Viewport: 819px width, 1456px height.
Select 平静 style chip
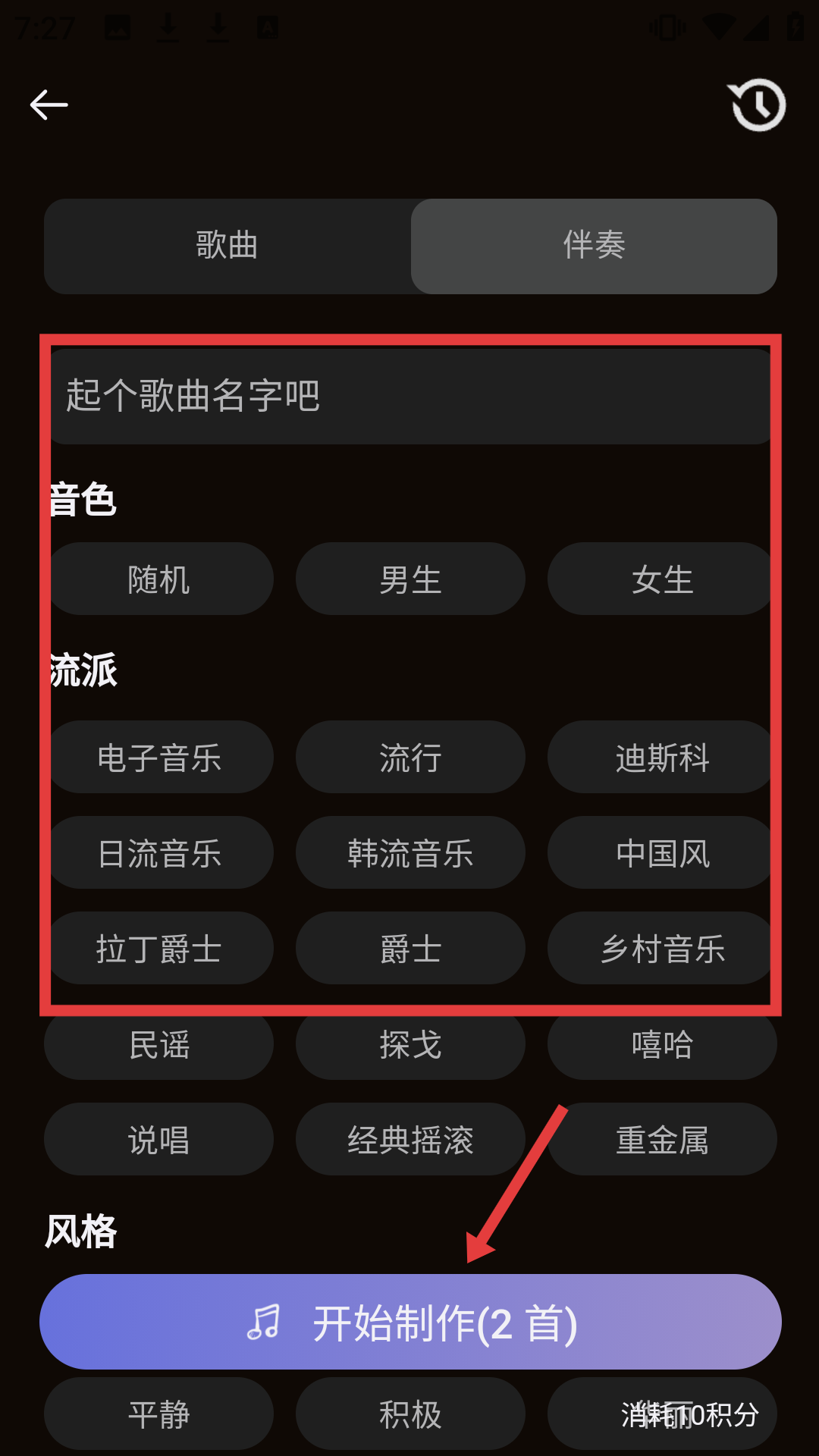[159, 1414]
